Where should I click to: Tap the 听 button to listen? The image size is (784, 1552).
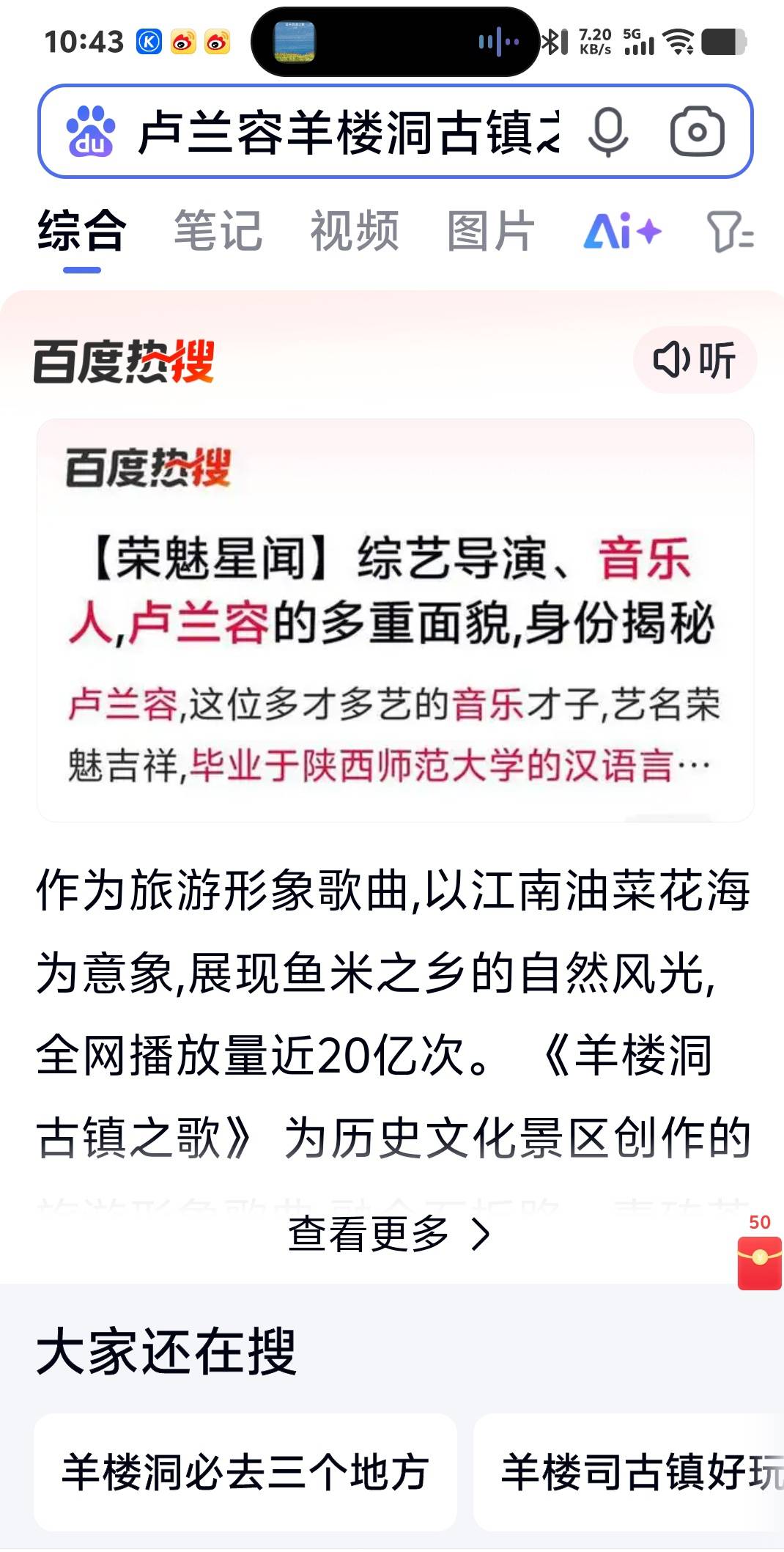click(x=695, y=360)
